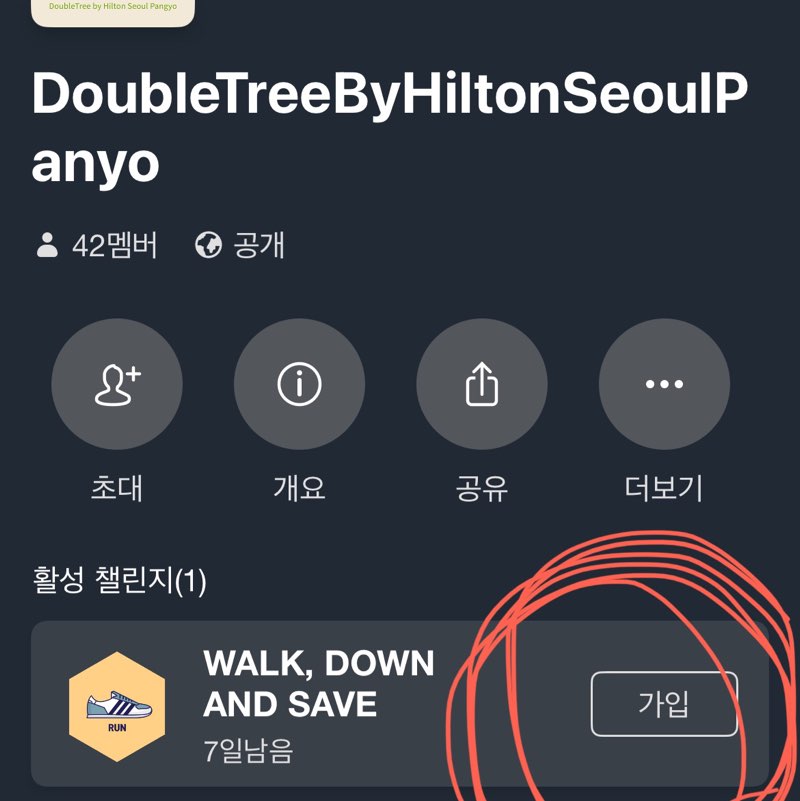The image size is (800, 801).
Task: Open the 더보기 more options icon
Action: [x=664, y=383]
